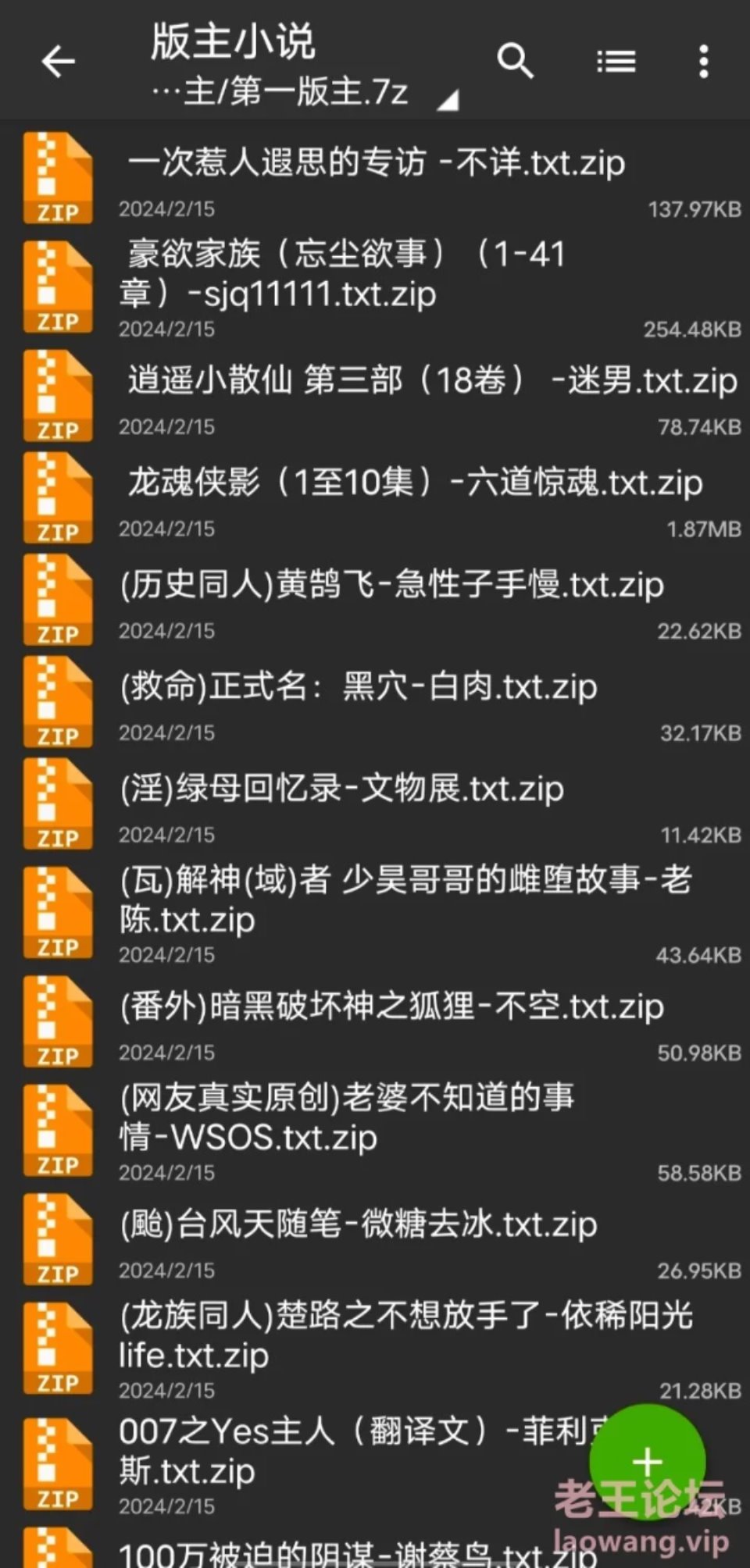This screenshot has width=750, height=1568.
Task: Open 龙魂侠影（1至10集）zip file
Action: [x=375, y=498]
